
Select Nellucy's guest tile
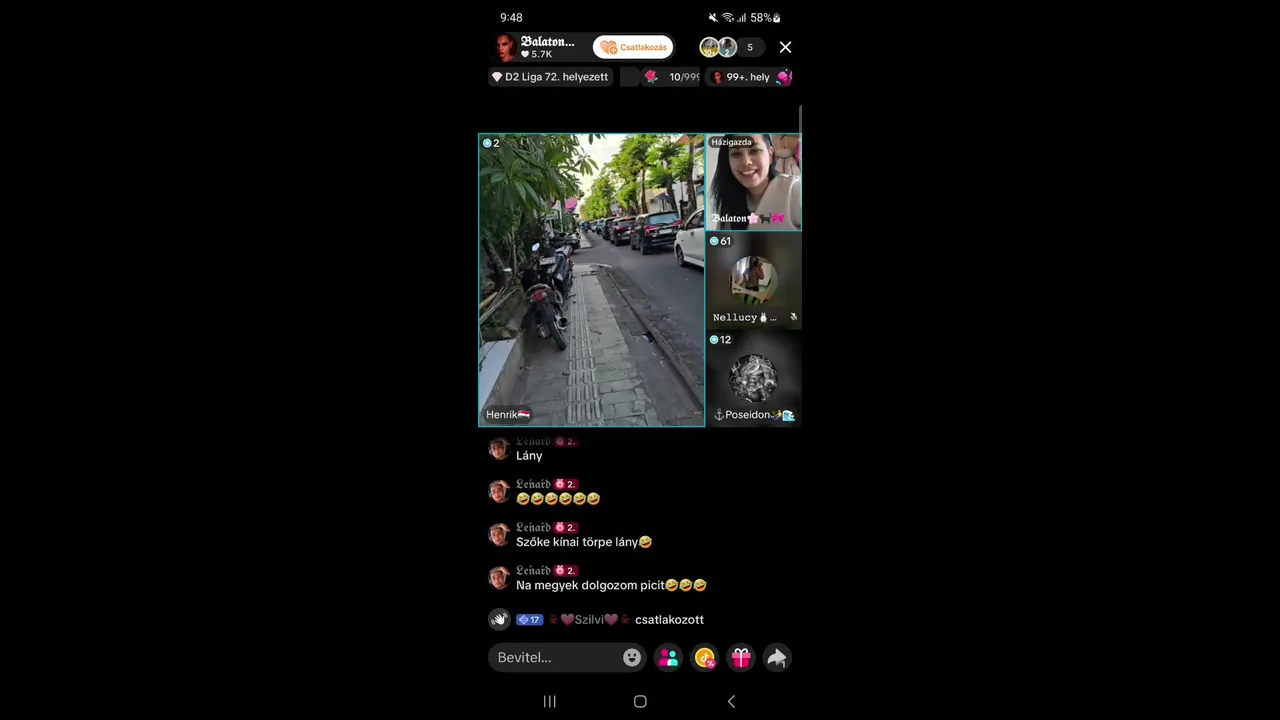[753, 280]
